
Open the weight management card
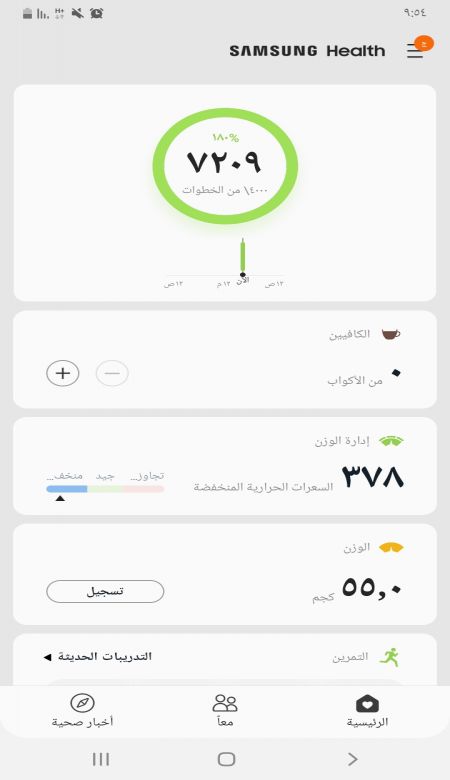[x=225, y=466]
